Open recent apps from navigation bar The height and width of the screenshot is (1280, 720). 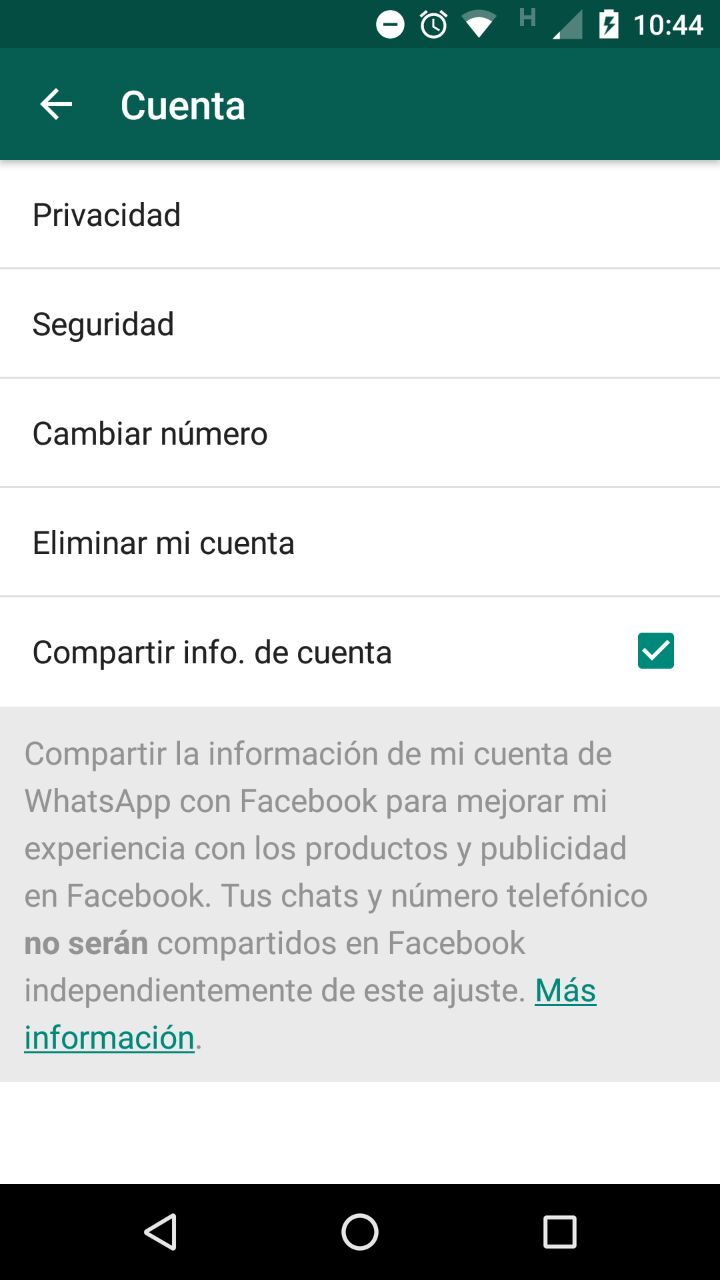(x=559, y=1232)
